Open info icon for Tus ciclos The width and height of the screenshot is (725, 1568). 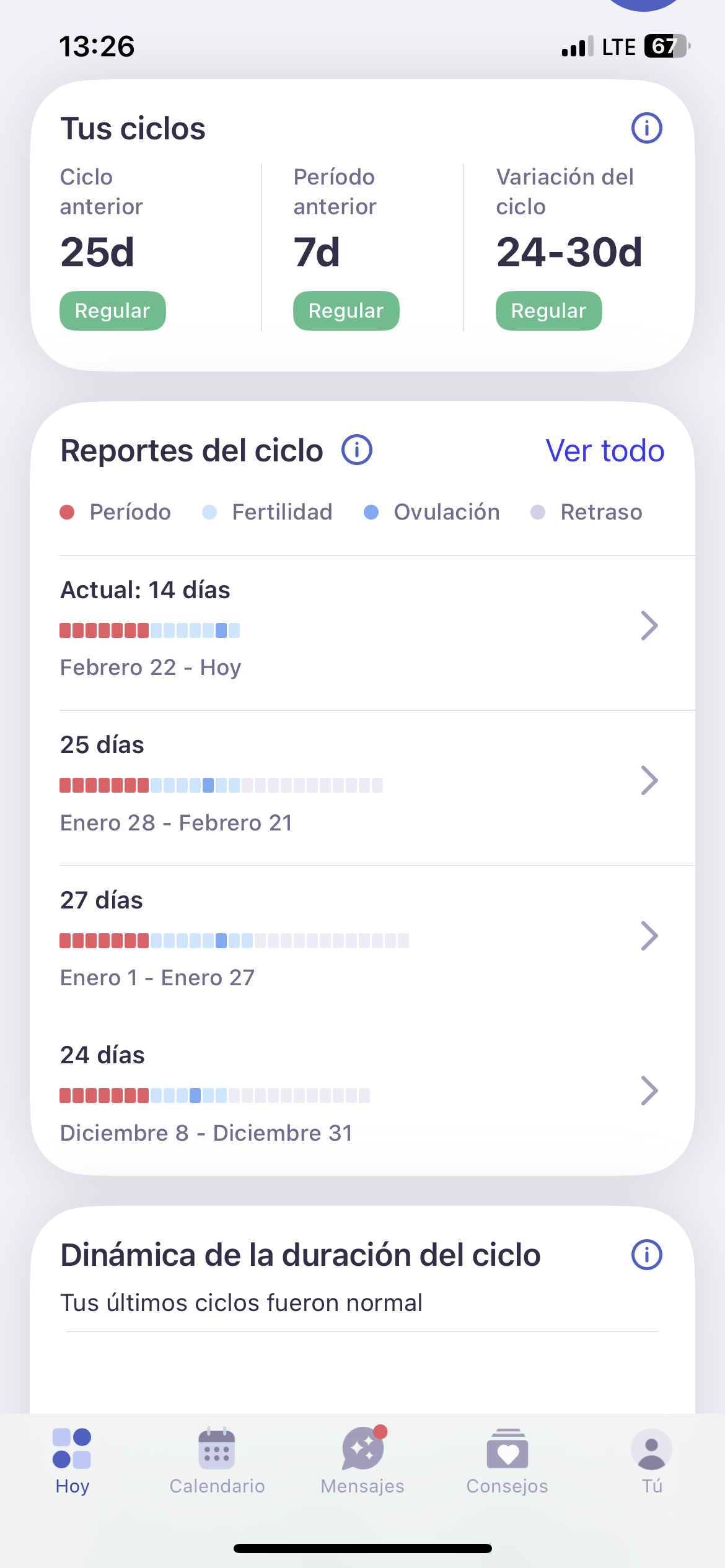coord(646,128)
